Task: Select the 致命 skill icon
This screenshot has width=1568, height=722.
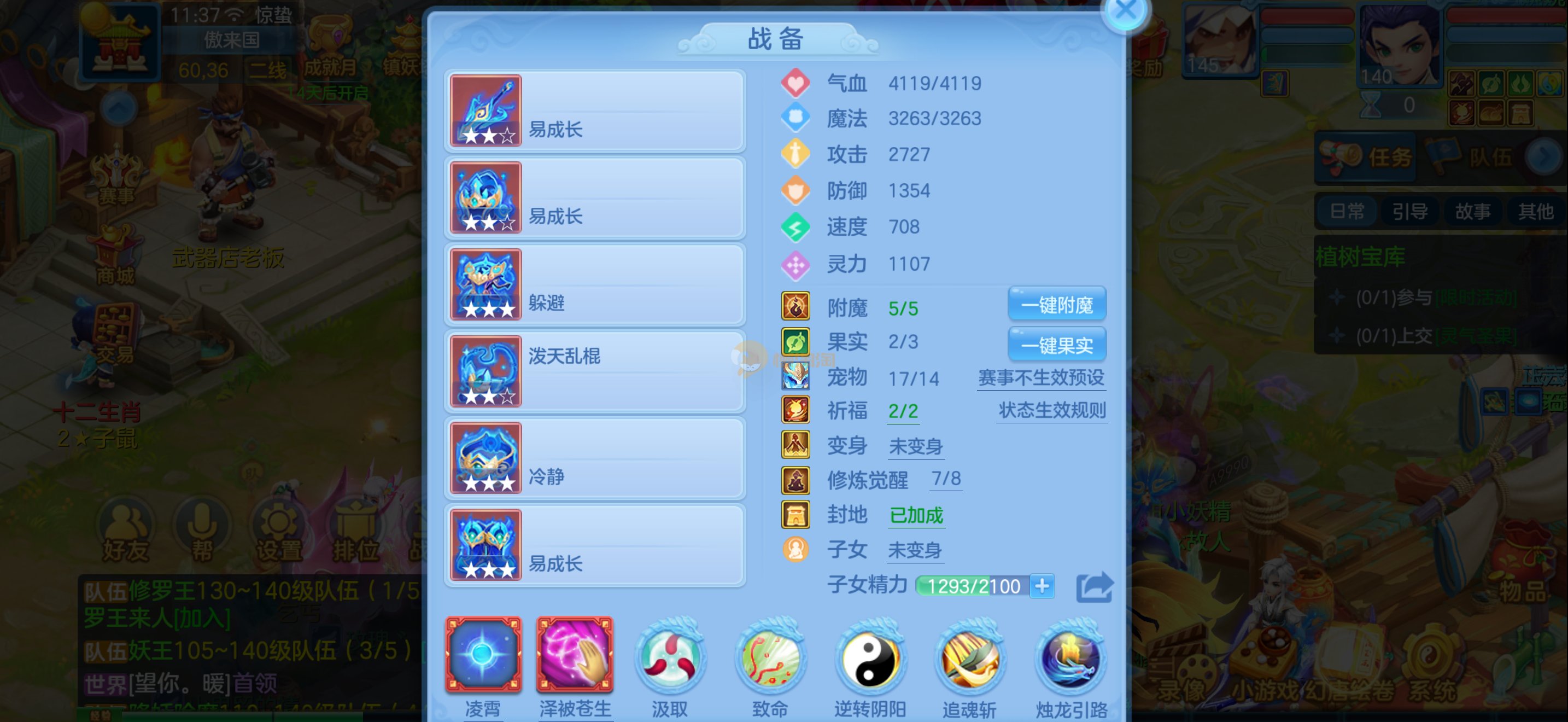Action: [770, 659]
